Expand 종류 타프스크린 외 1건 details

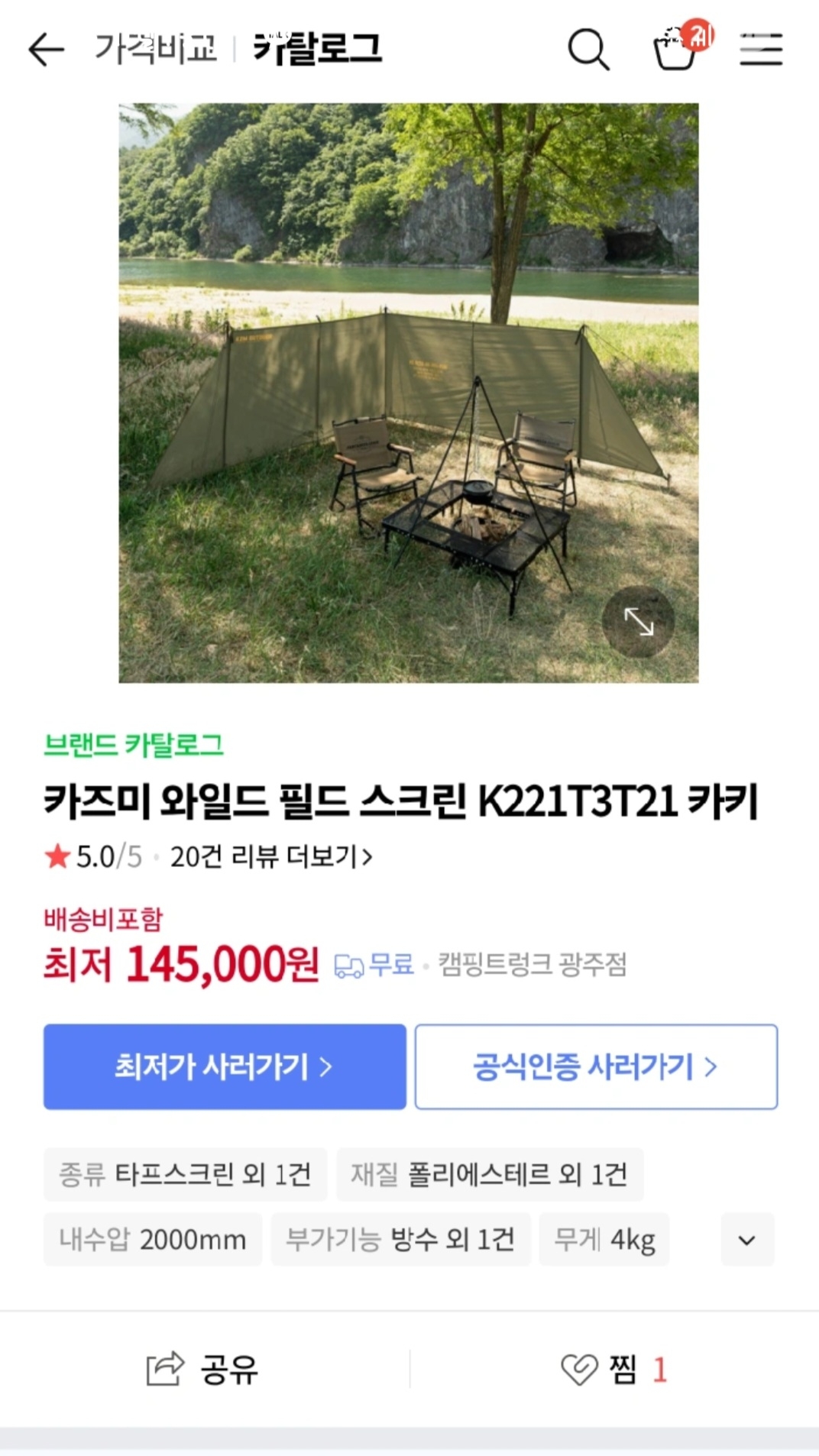(x=184, y=1175)
